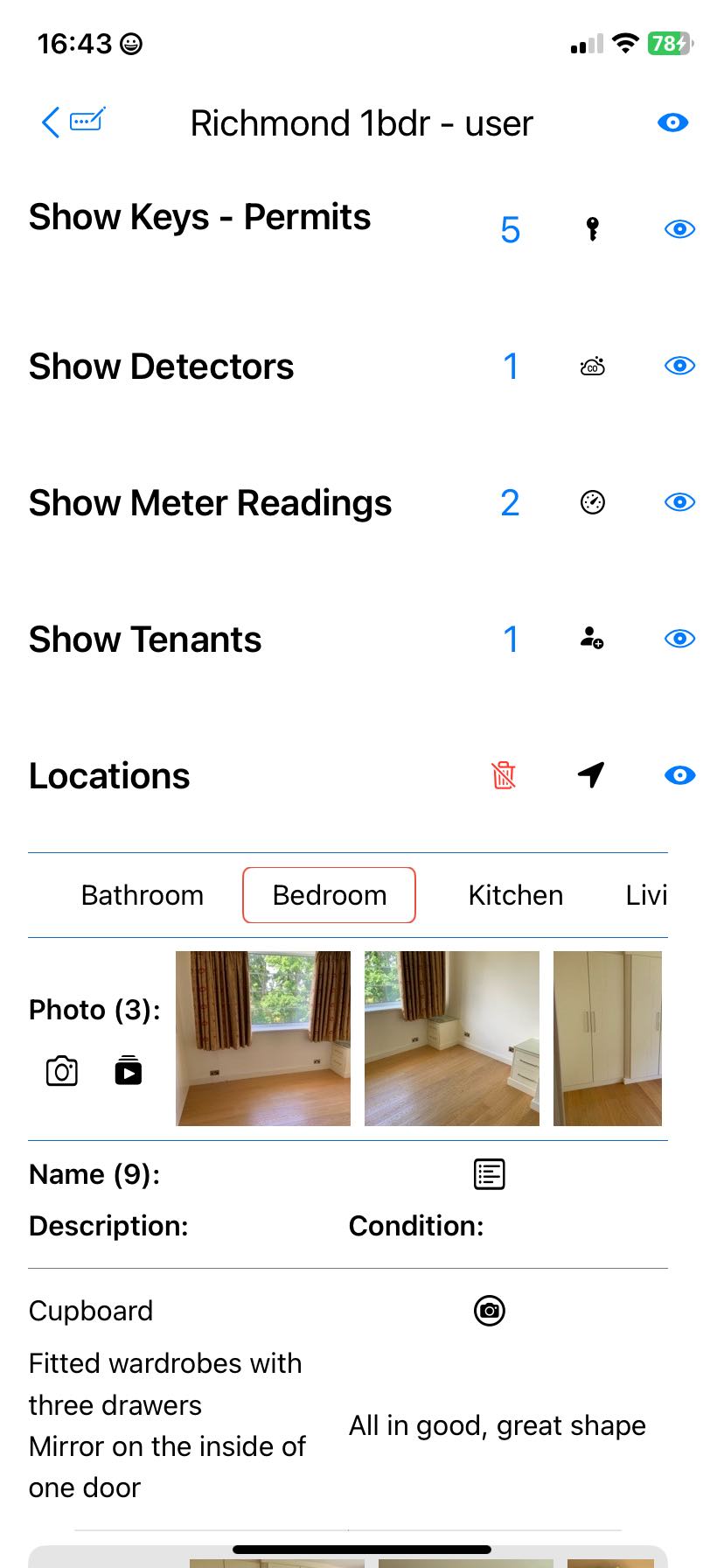Go back using the top-left arrow
The height and width of the screenshot is (1568, 724).
click(x=51, y=122)
